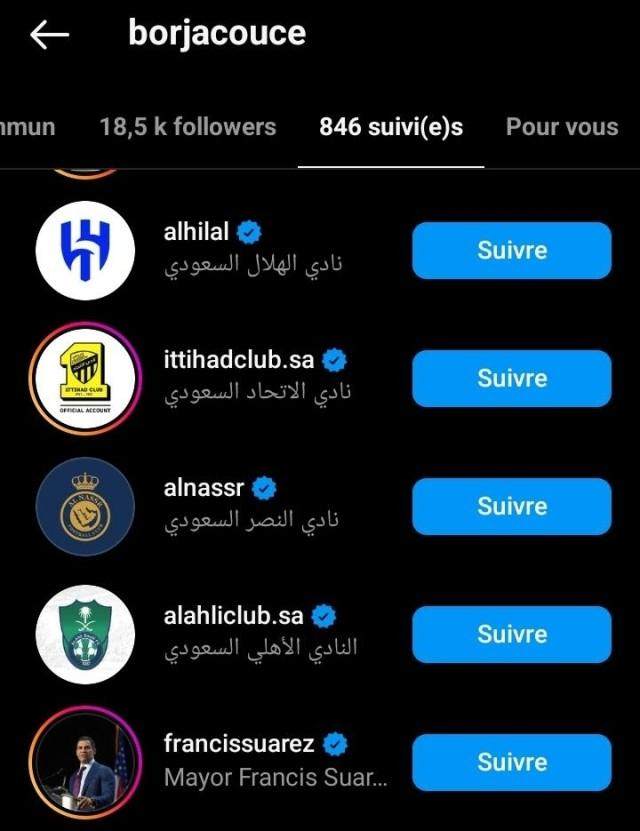Hit Suivre beside alahliclub.sa

[x=511, y=634]
